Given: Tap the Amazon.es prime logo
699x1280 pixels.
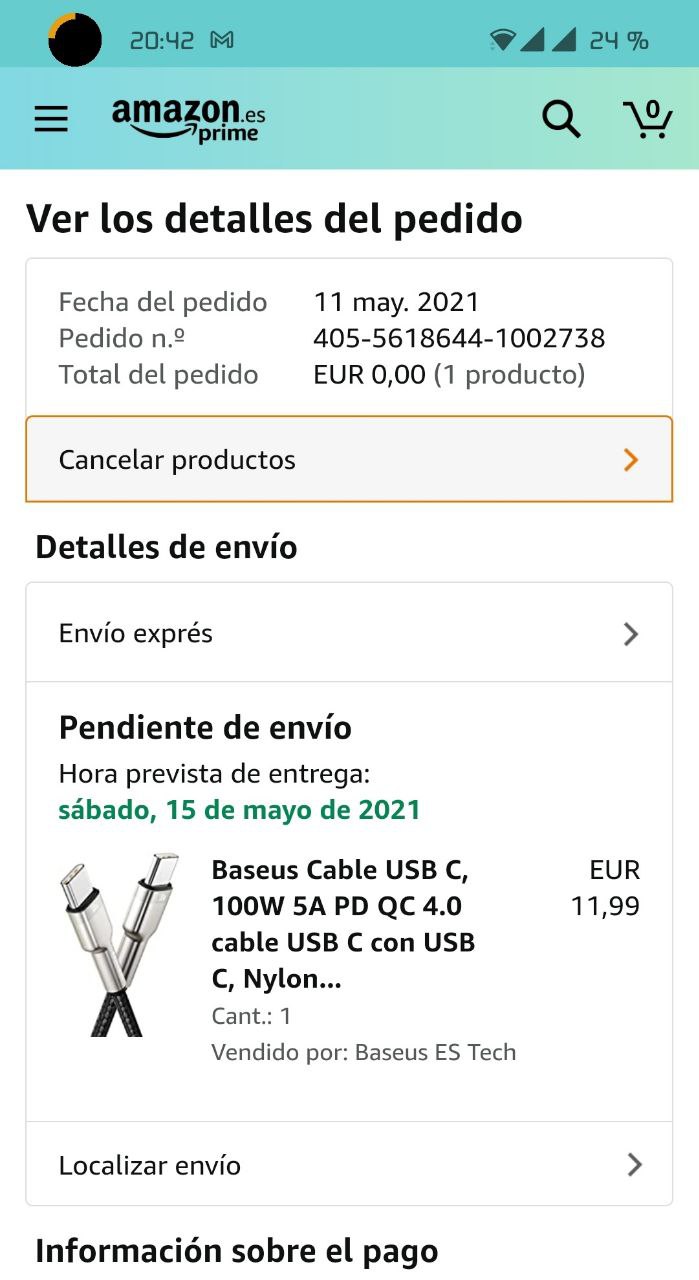Looking at the screenshot, I should tap(189, 120).
